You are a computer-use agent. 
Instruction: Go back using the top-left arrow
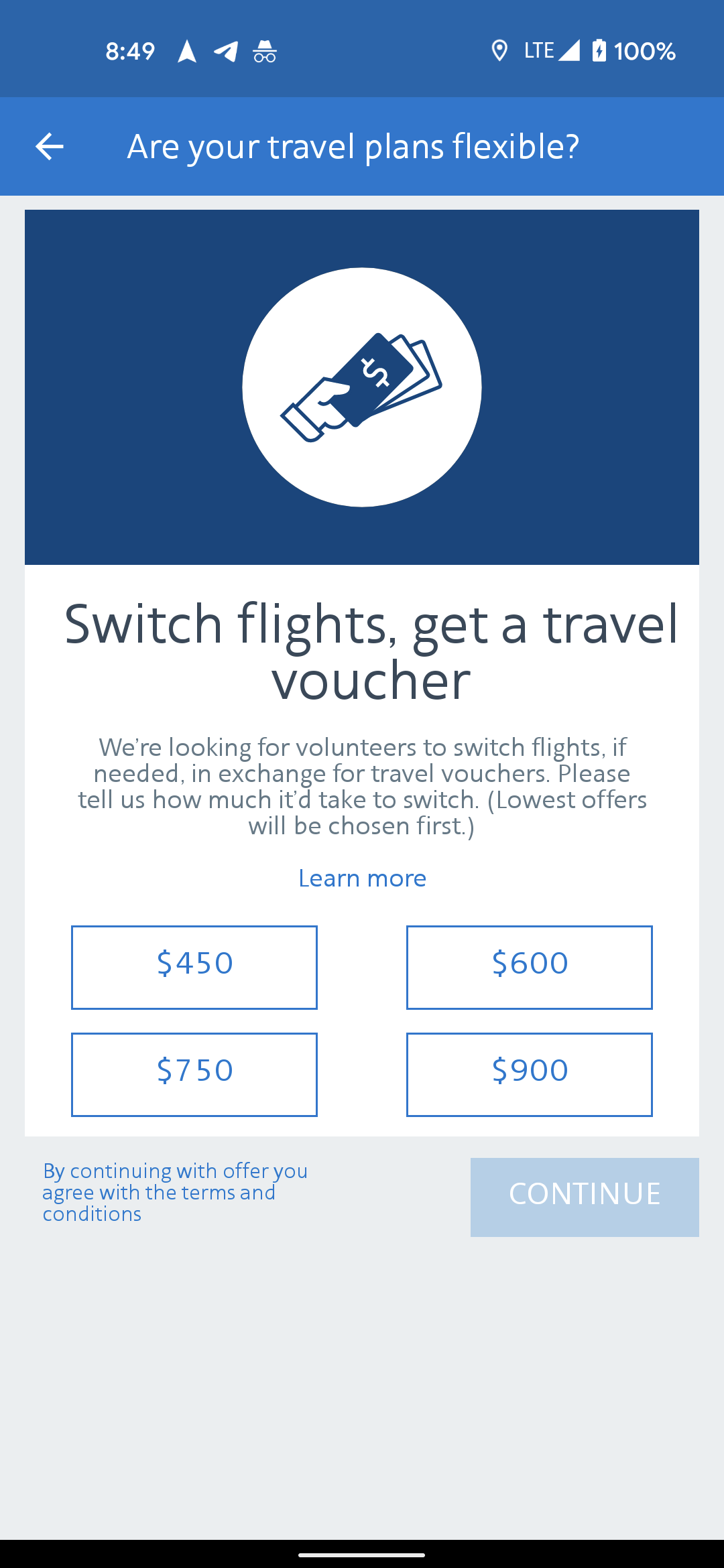(50, 147)
